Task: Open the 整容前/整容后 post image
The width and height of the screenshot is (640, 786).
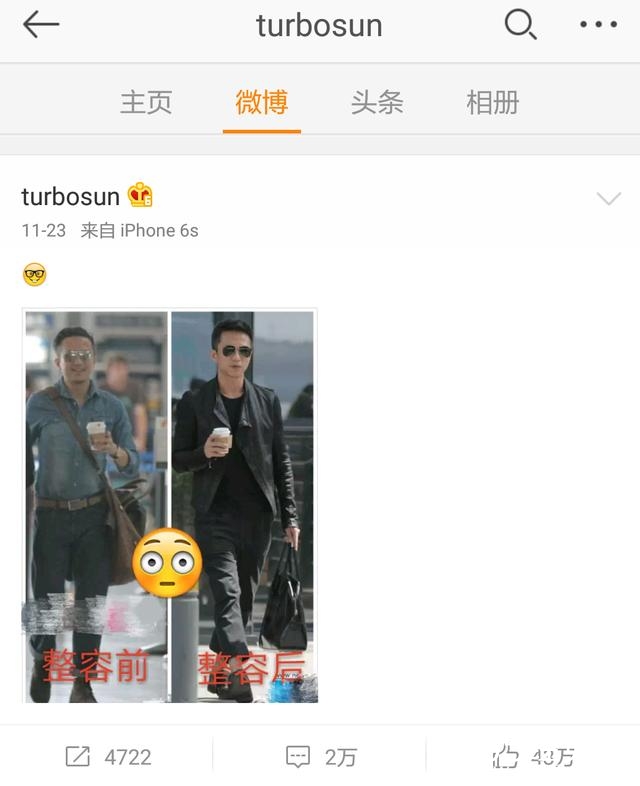Action: coord(170,506)
